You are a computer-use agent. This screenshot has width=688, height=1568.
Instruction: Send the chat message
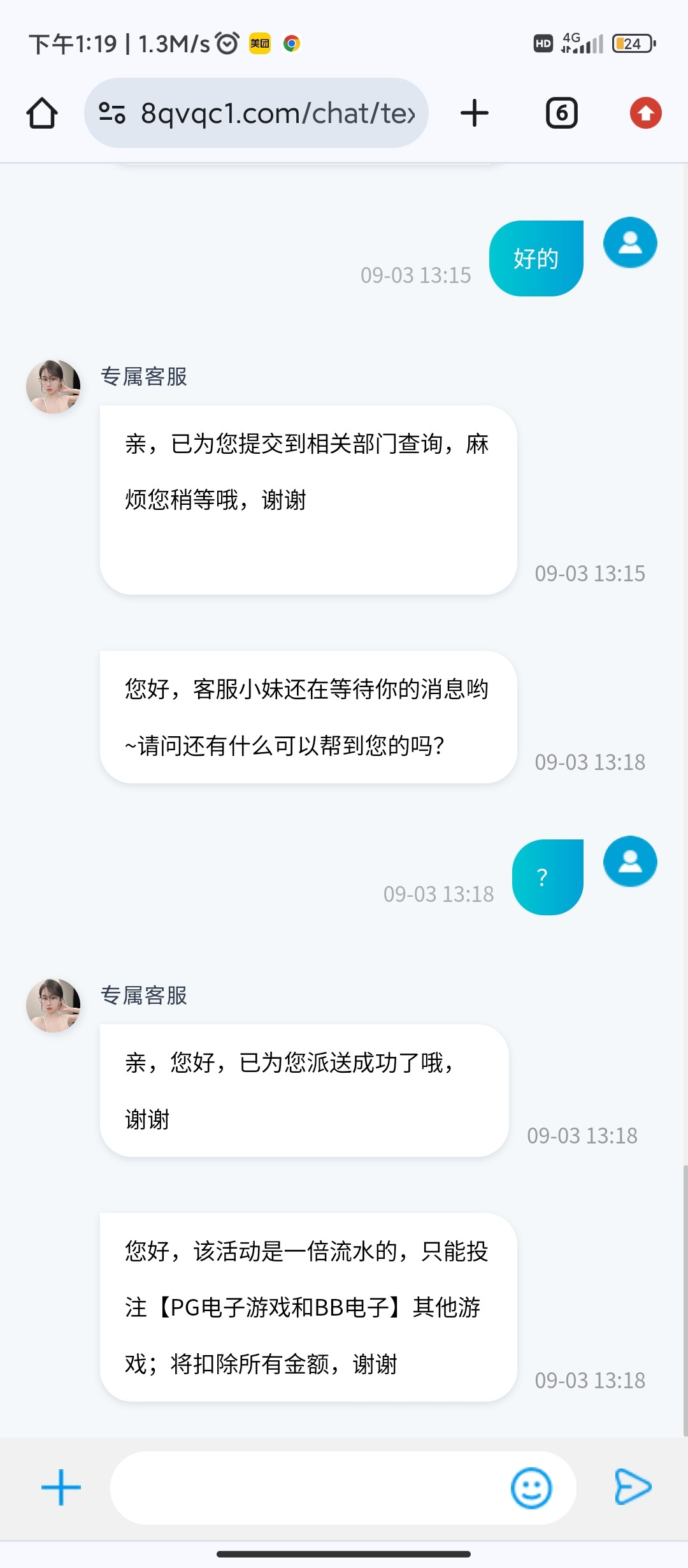point(632,1487)
